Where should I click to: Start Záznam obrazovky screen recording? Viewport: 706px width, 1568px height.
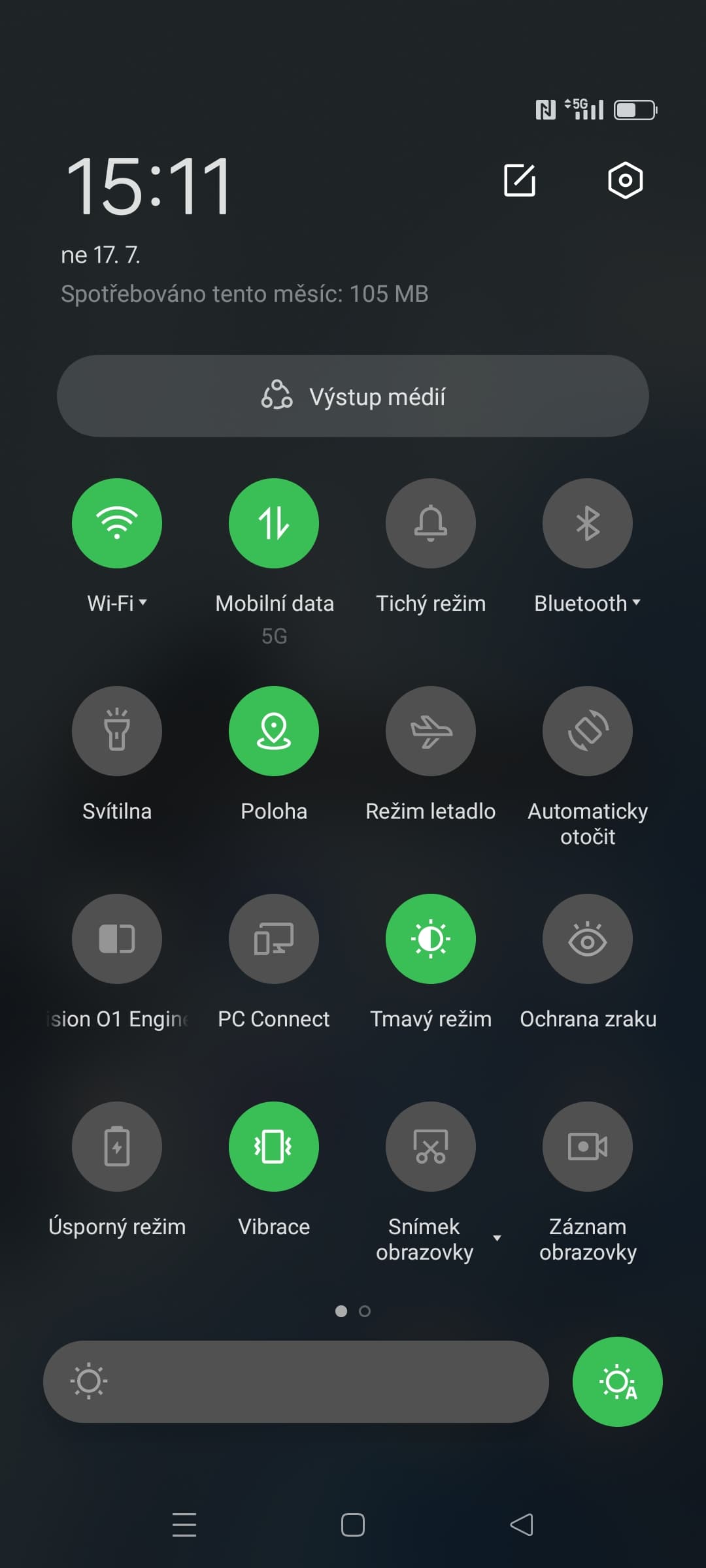(x=588, y=1147)
